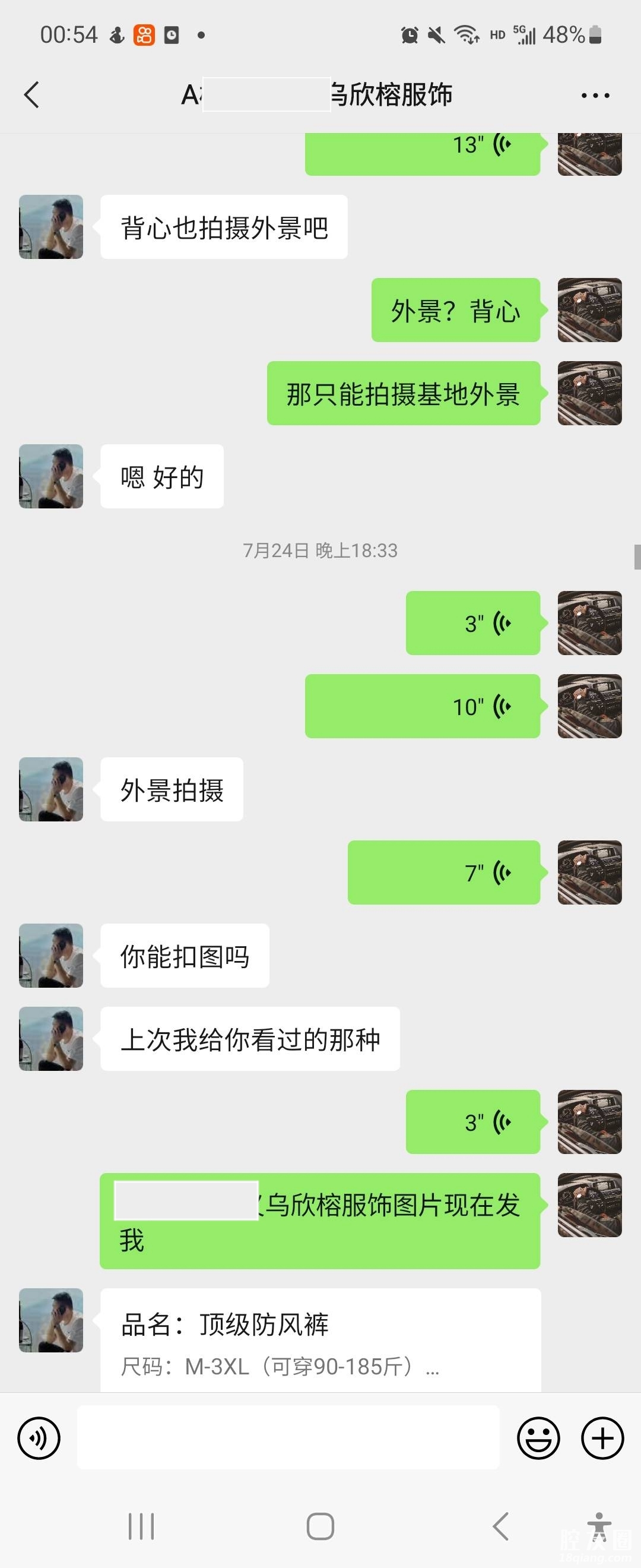
Task: Play the 13-second voice message
Action: 422,149
